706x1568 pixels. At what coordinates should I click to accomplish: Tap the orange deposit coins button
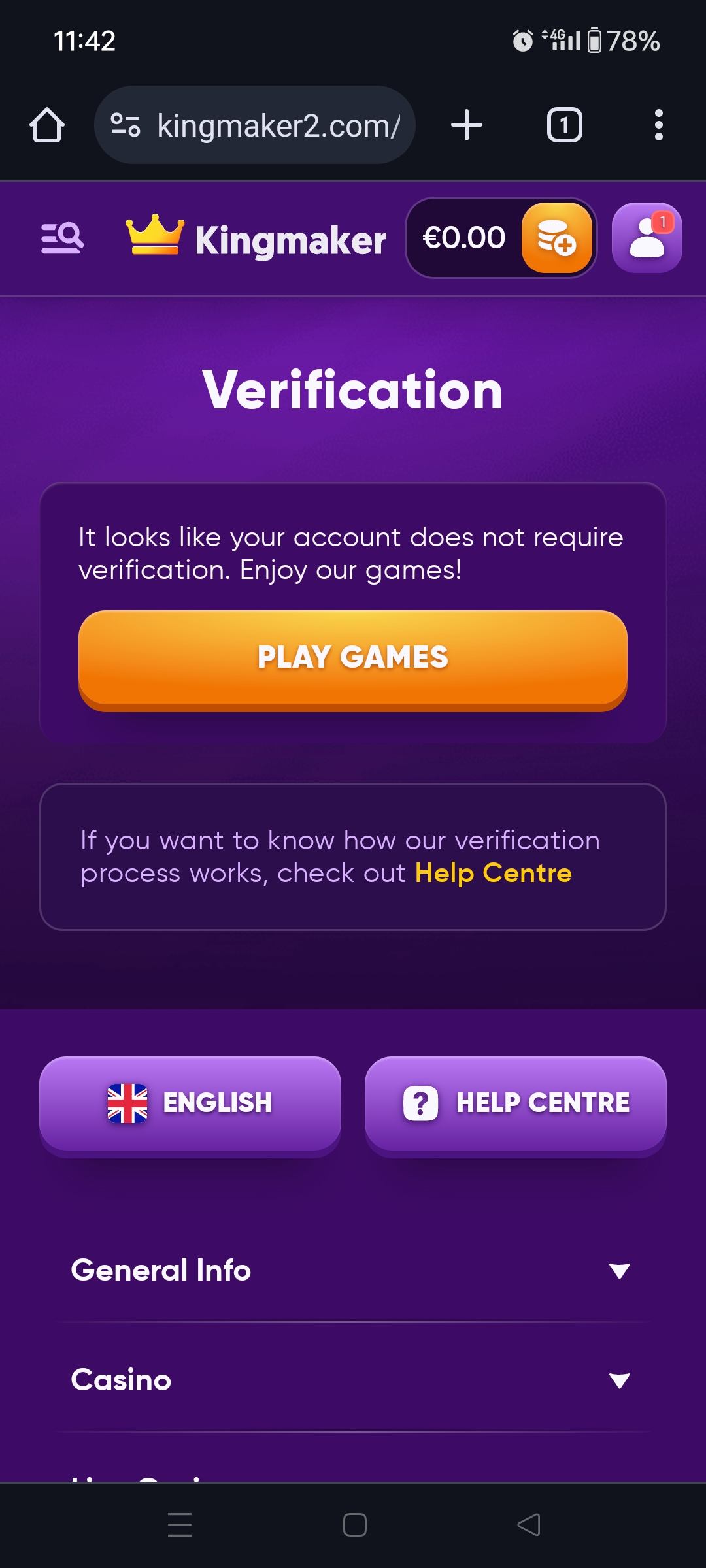[556, 238]
